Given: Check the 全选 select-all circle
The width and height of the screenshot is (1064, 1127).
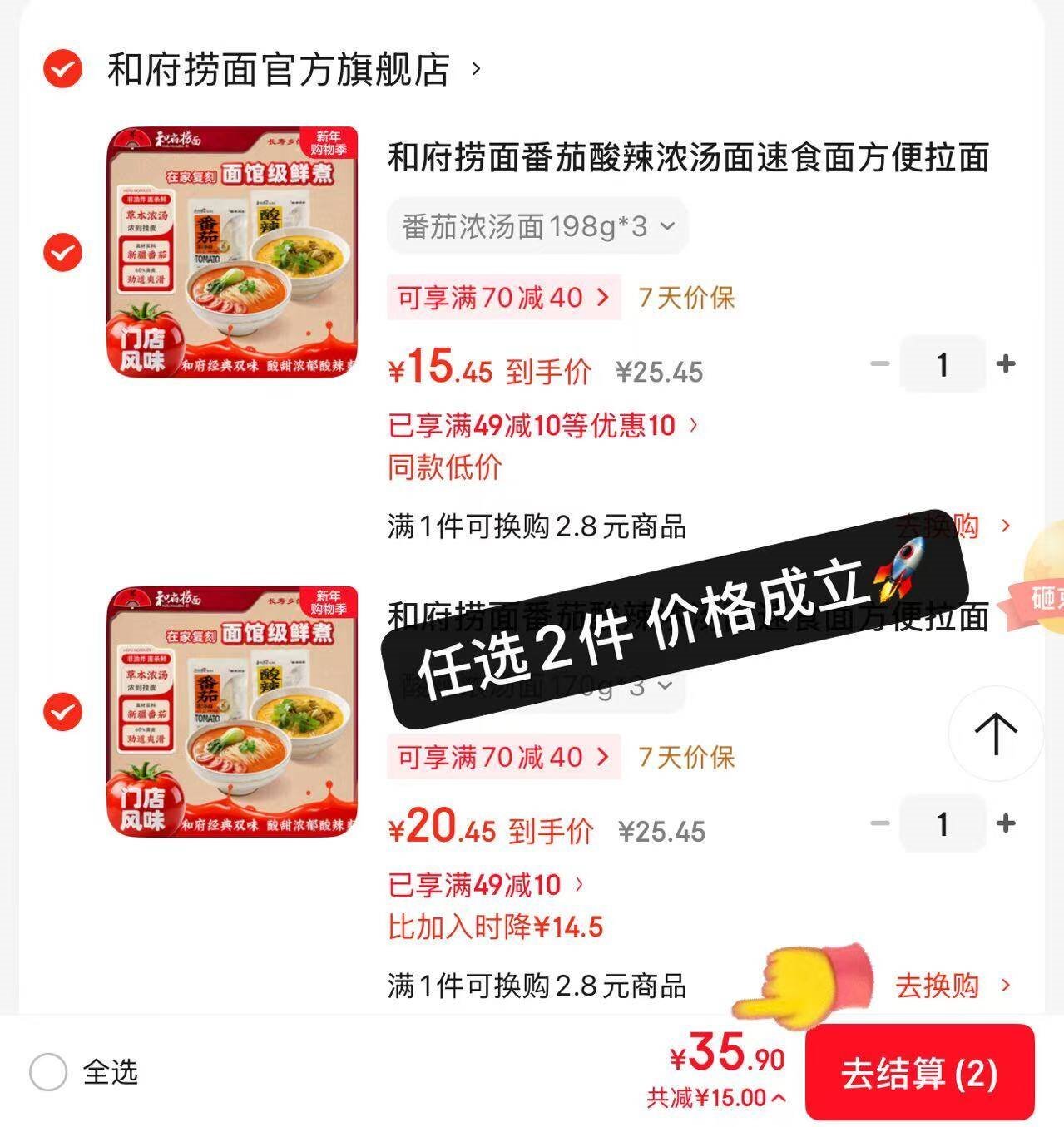Looking at the screenshot, I should (x=48, y=1072).
